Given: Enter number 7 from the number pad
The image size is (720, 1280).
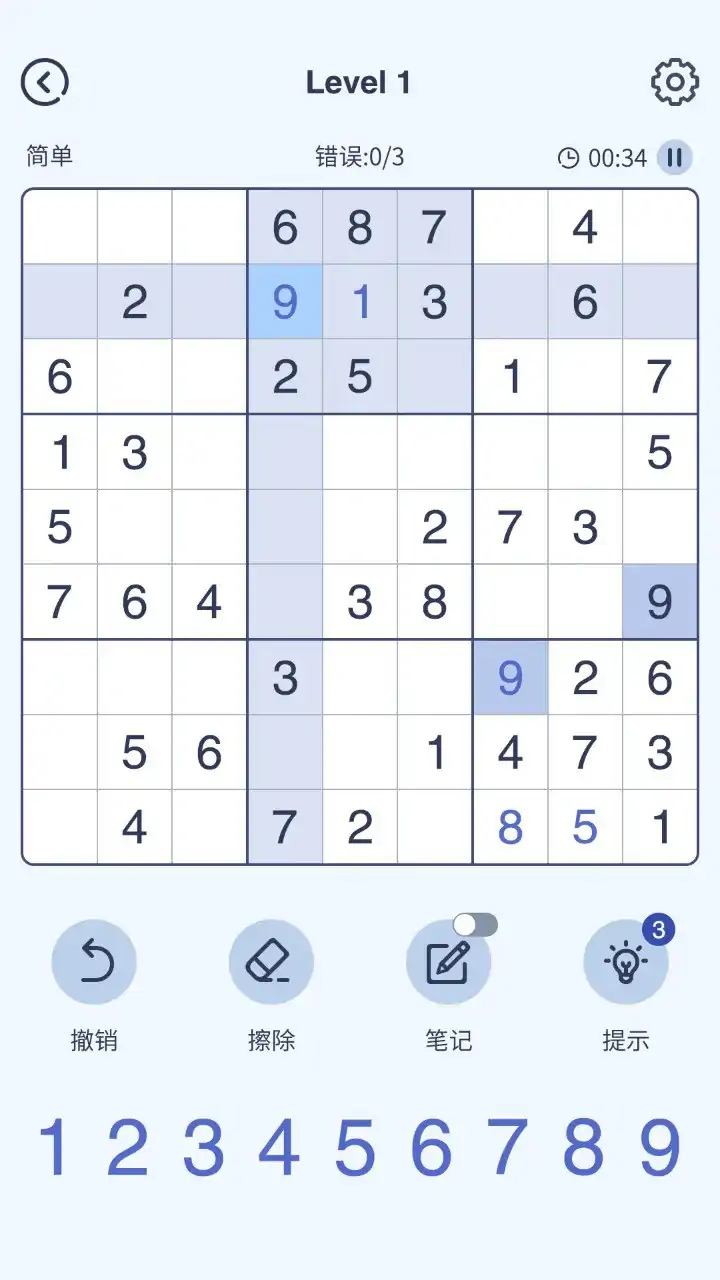Looking at the screenshot, I should 508,1148.
